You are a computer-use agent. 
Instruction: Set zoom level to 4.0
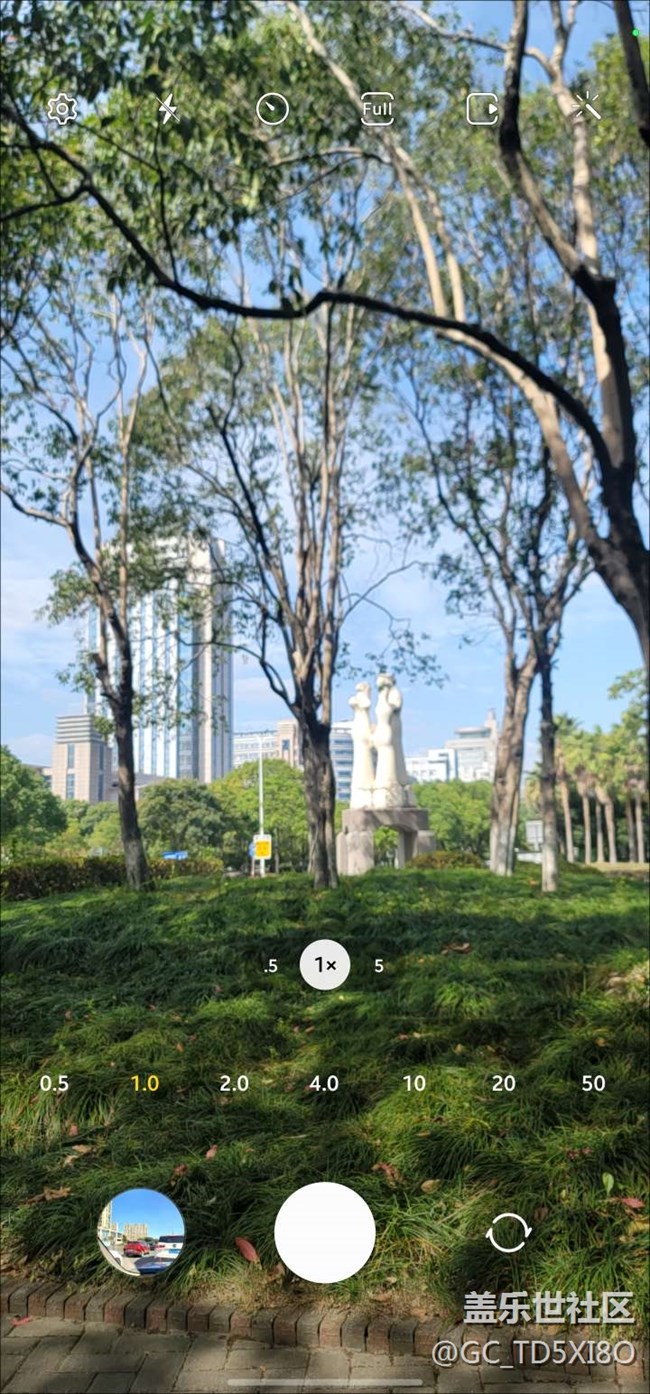(324, 1083)
